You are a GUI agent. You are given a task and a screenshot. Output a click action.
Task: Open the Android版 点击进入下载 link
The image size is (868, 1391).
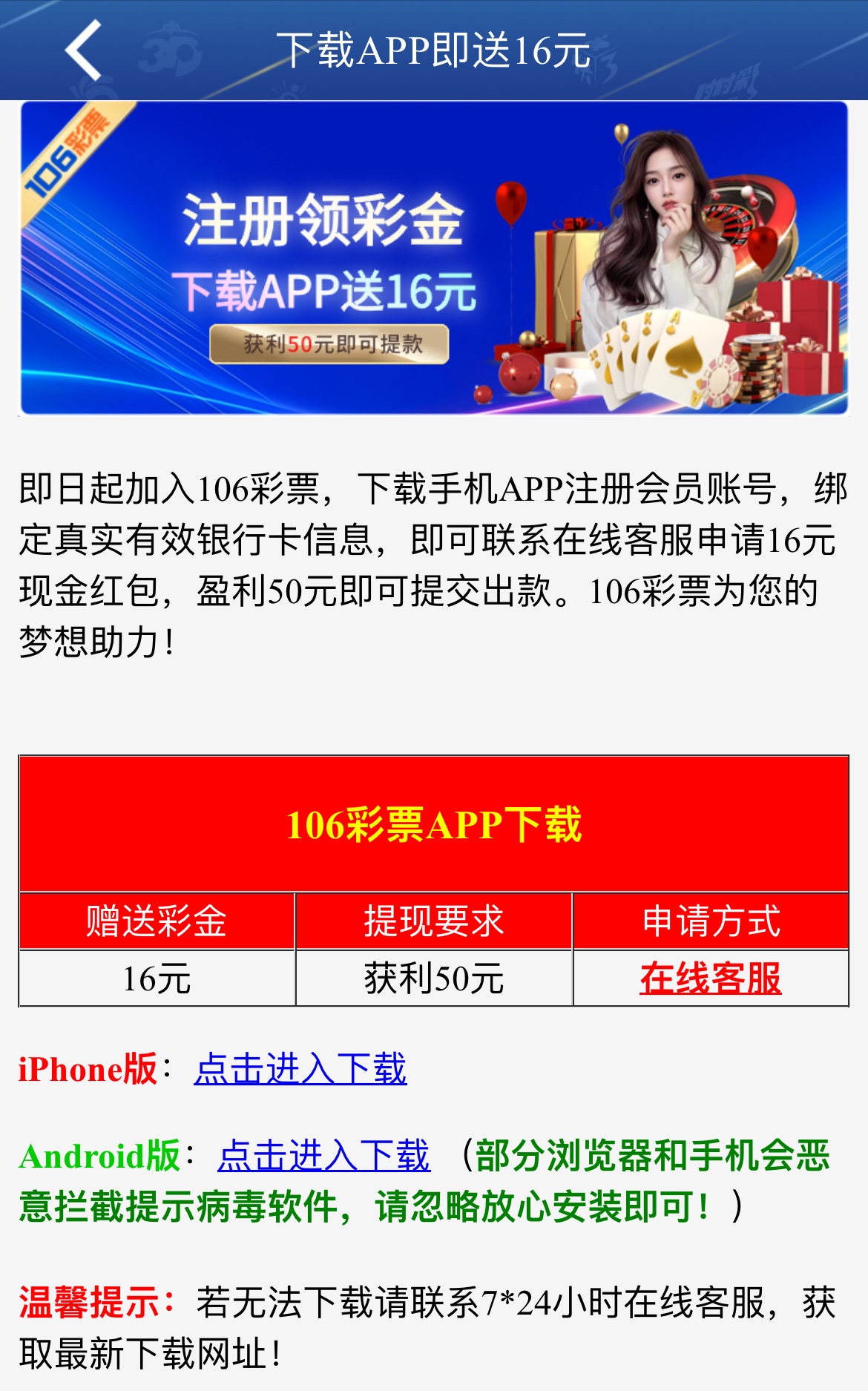pos(323,1156)
